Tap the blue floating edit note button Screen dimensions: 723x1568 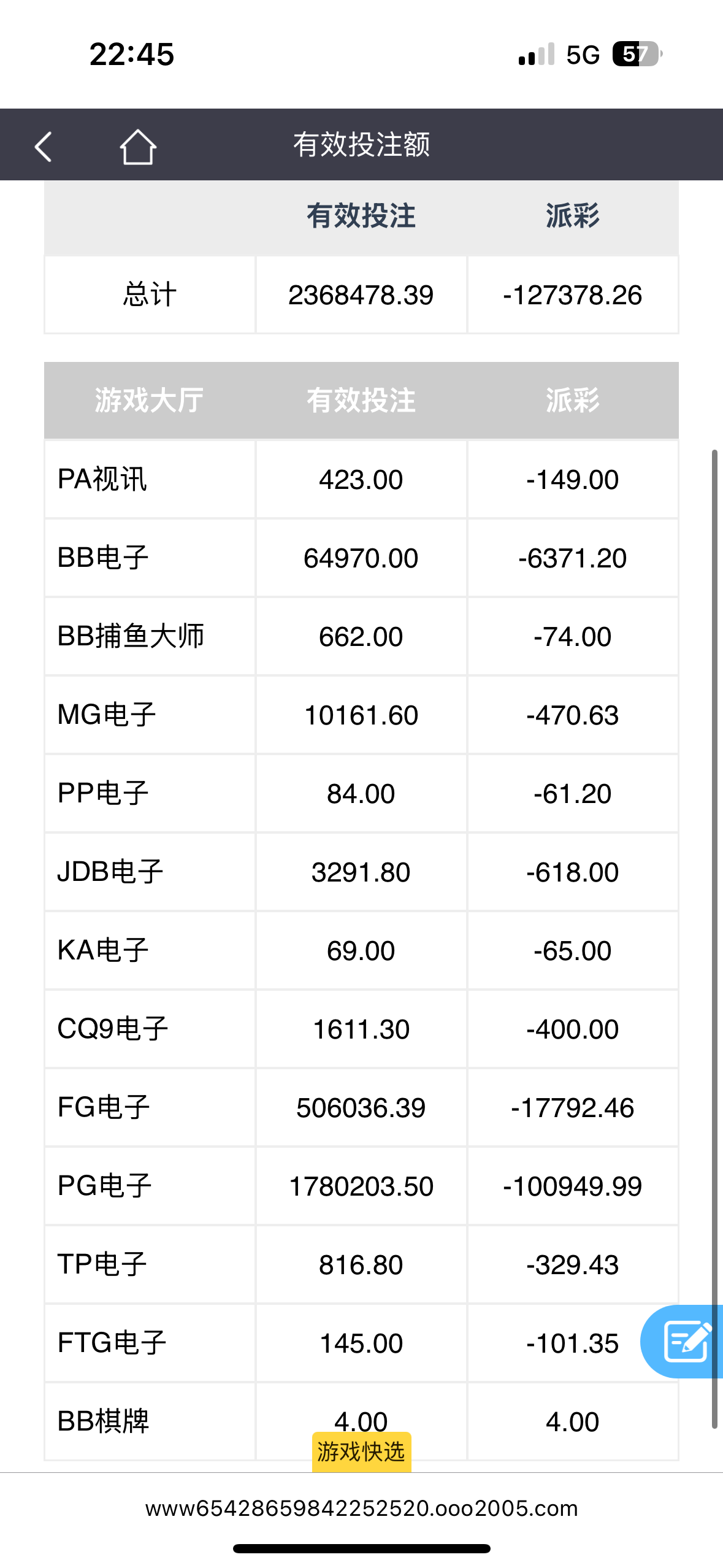click(x=685, y=1341)
